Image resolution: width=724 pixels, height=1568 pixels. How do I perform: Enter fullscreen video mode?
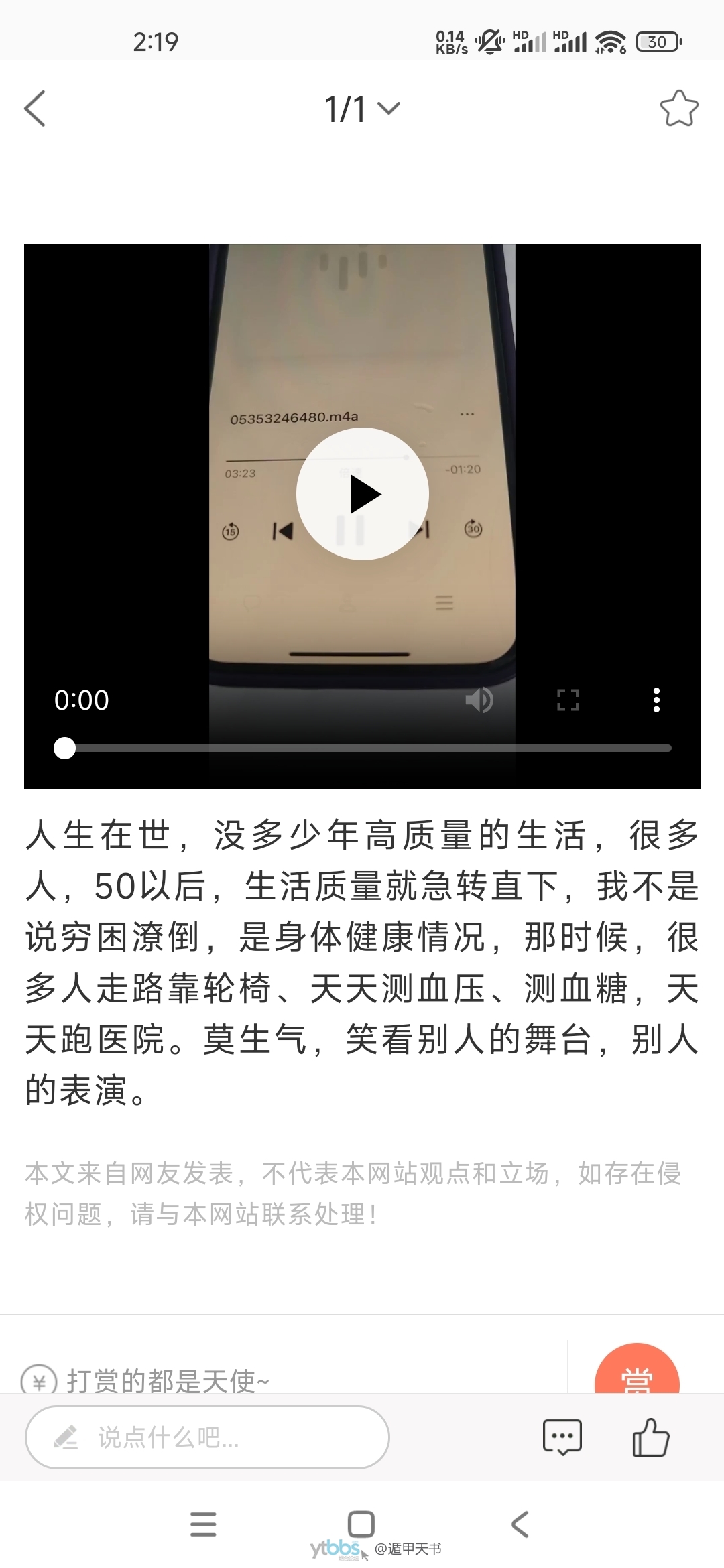coord(568,700)
